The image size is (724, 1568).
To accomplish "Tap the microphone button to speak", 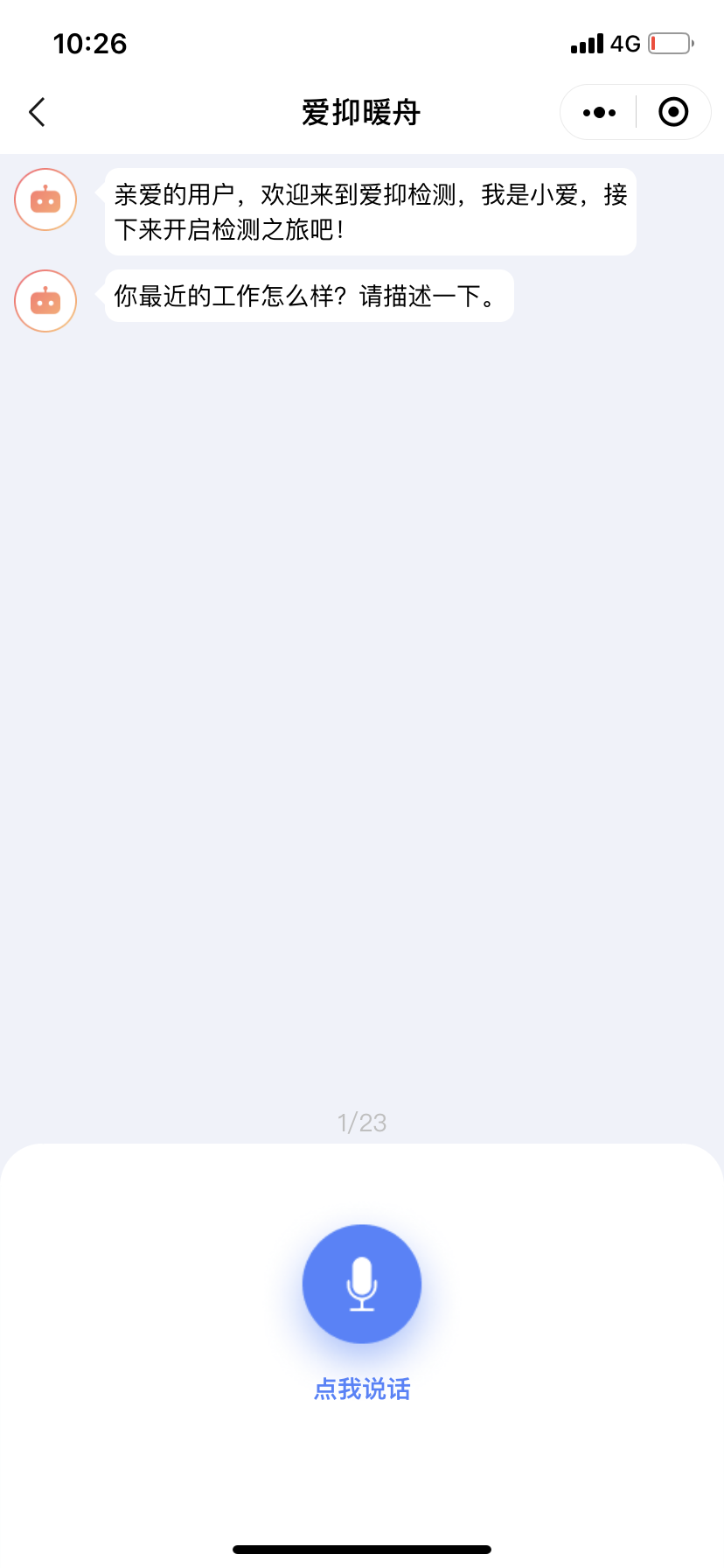I will pos(362,1284).
